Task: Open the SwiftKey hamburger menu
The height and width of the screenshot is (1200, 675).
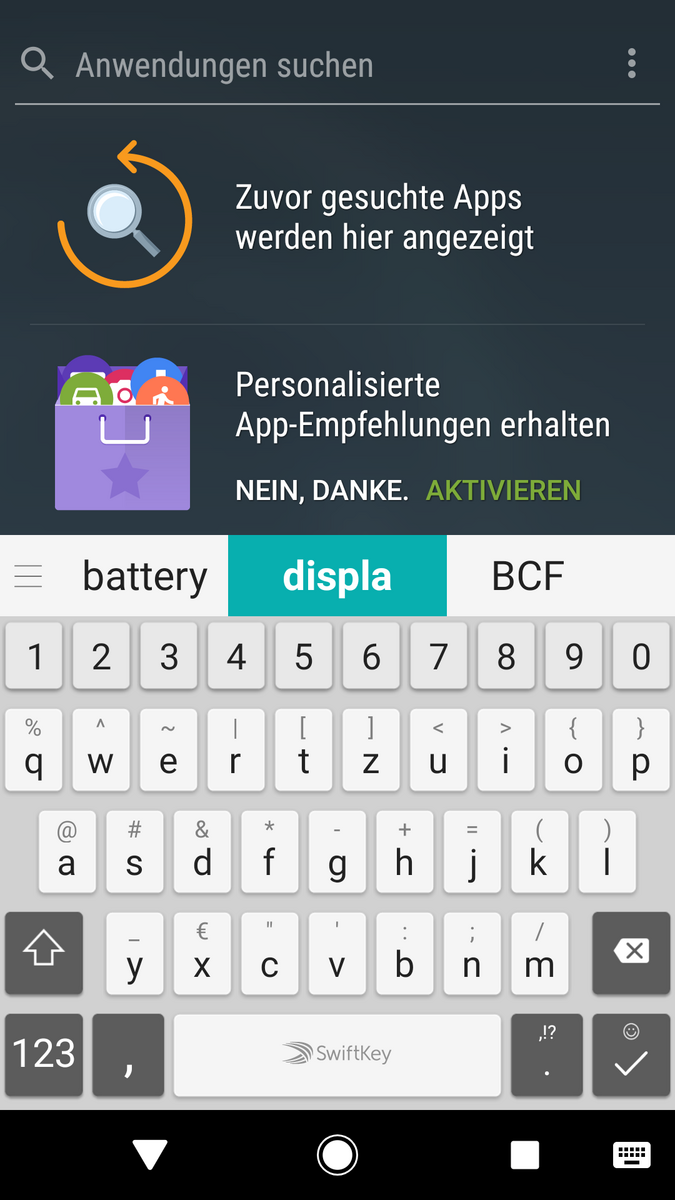Action: coord(28,576)
